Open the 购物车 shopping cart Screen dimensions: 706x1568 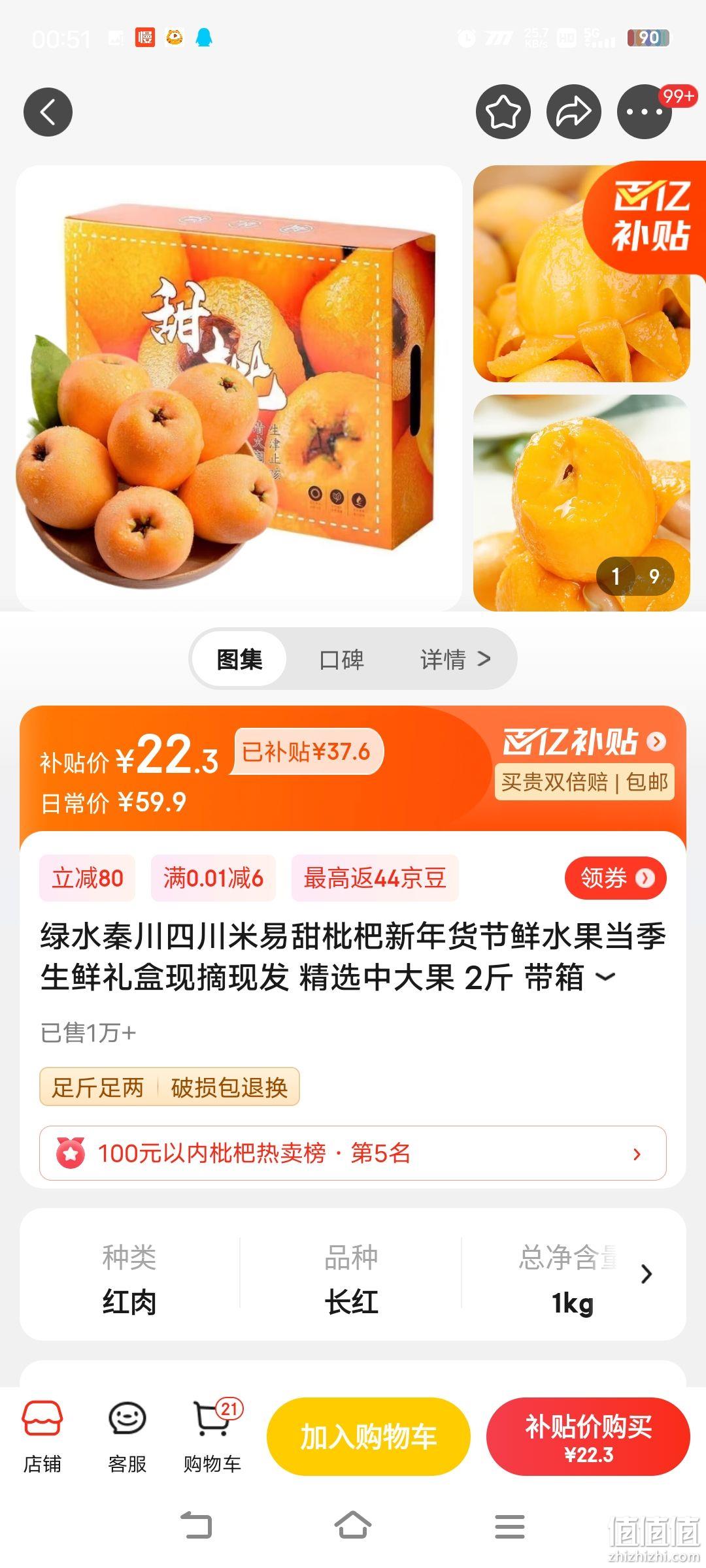212,1437
